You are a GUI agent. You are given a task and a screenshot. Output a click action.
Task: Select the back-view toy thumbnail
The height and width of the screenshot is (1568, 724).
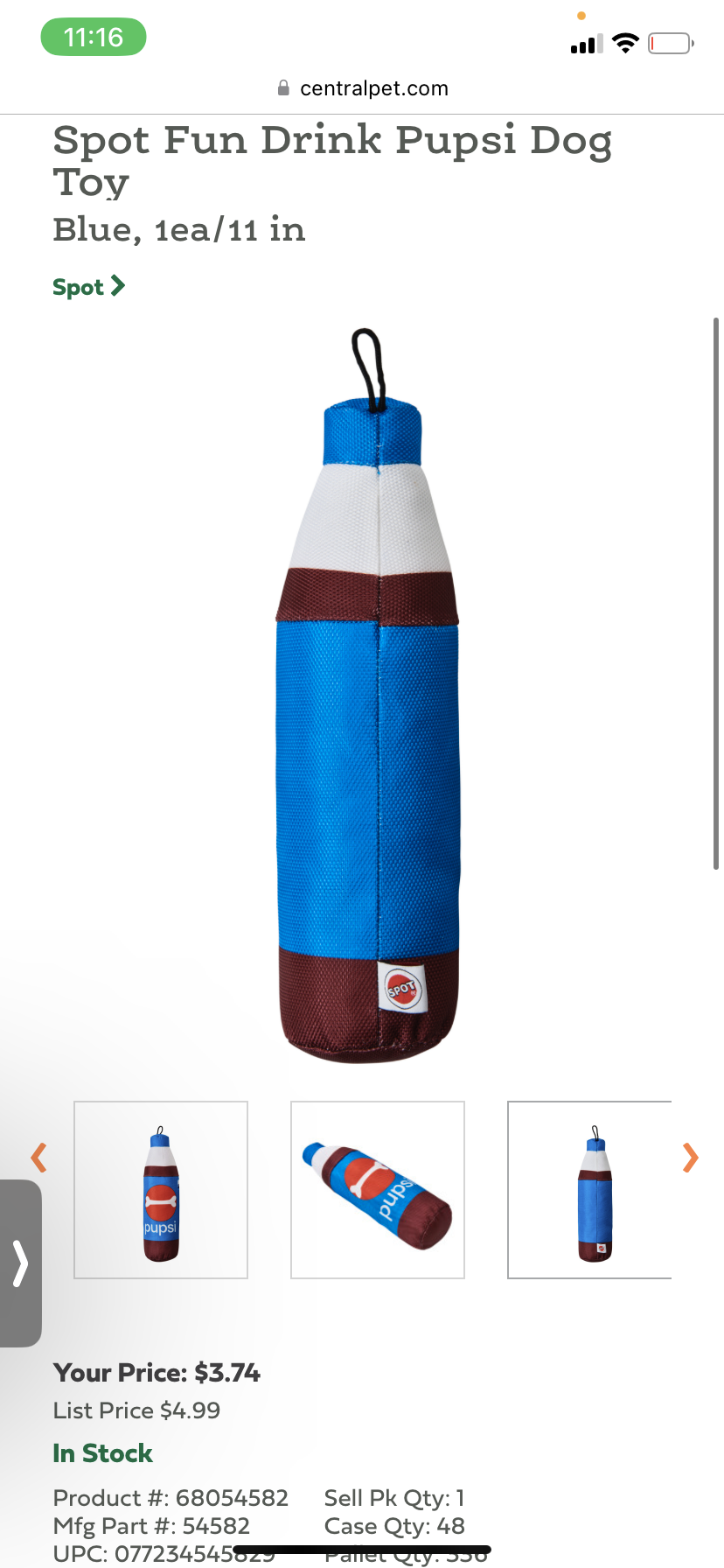(591, 1190)
